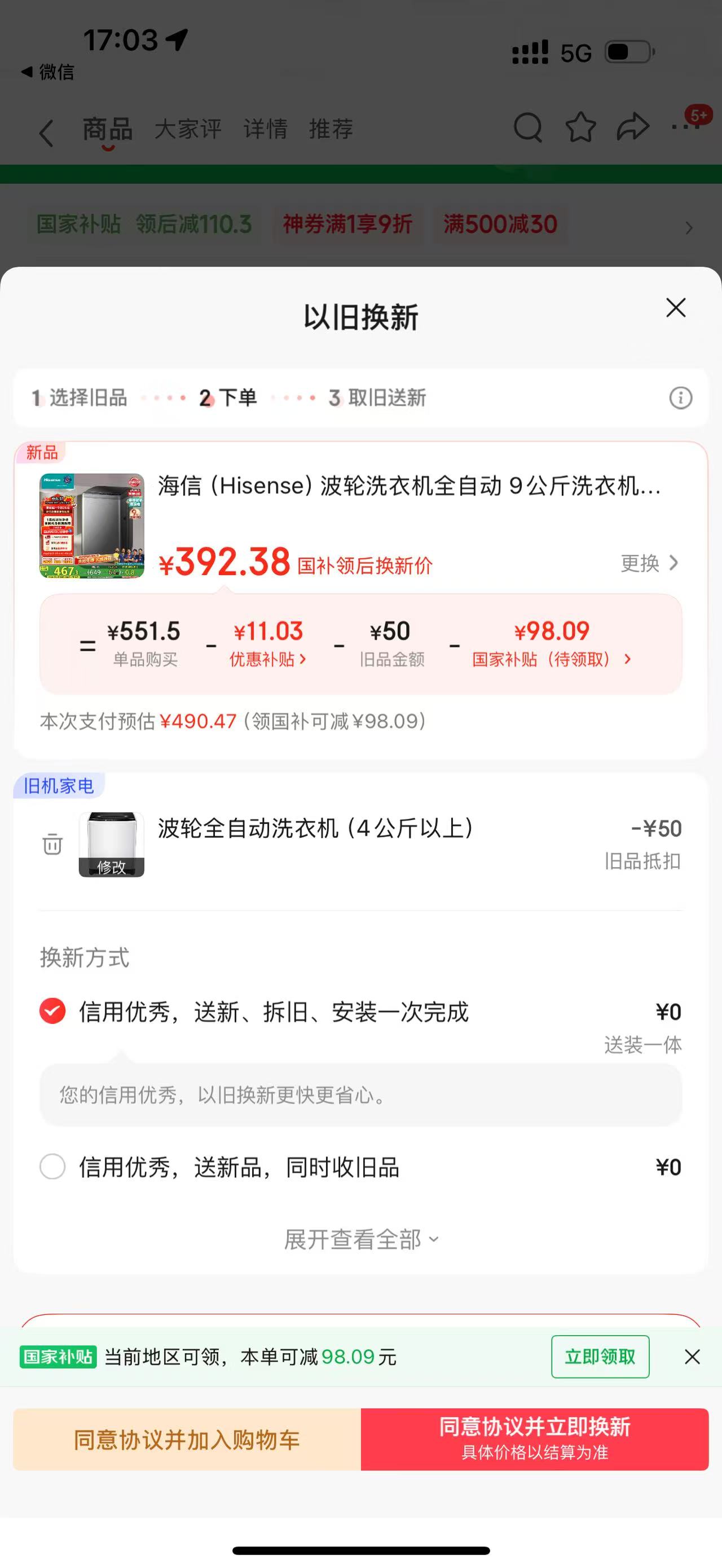Image resolution: width=722 pixels, height=1568 pixels.
Task: Tap 同意协议并立即换新
Action: (x=535, y=1439)
